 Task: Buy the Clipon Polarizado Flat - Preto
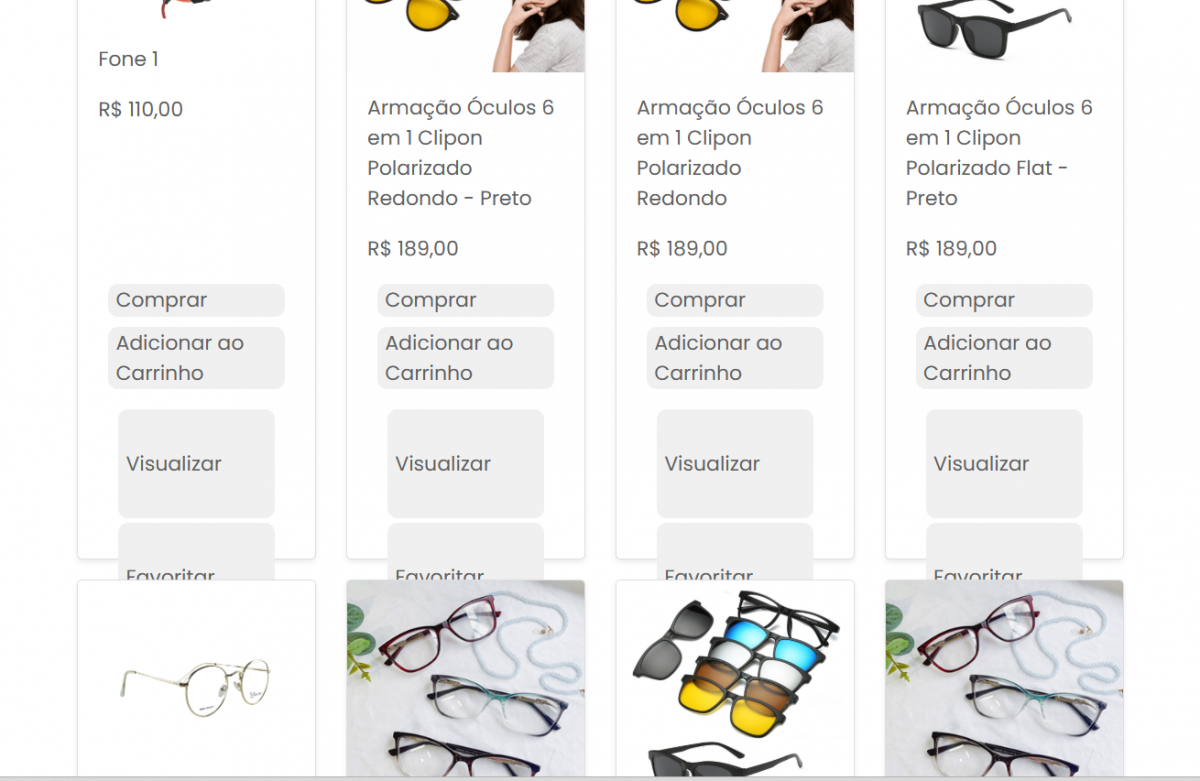tap(1003, 300)
